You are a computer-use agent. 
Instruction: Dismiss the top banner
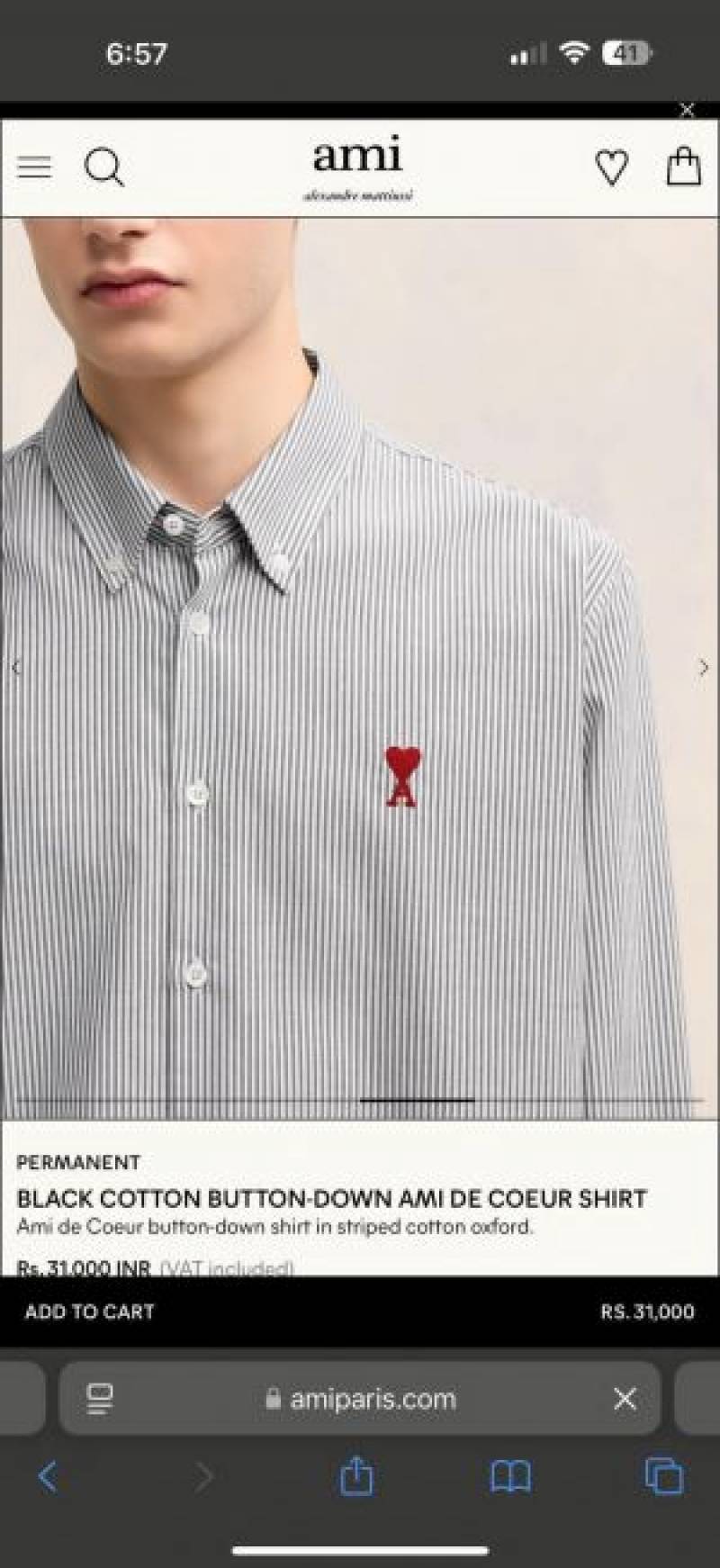pos(687,110)
